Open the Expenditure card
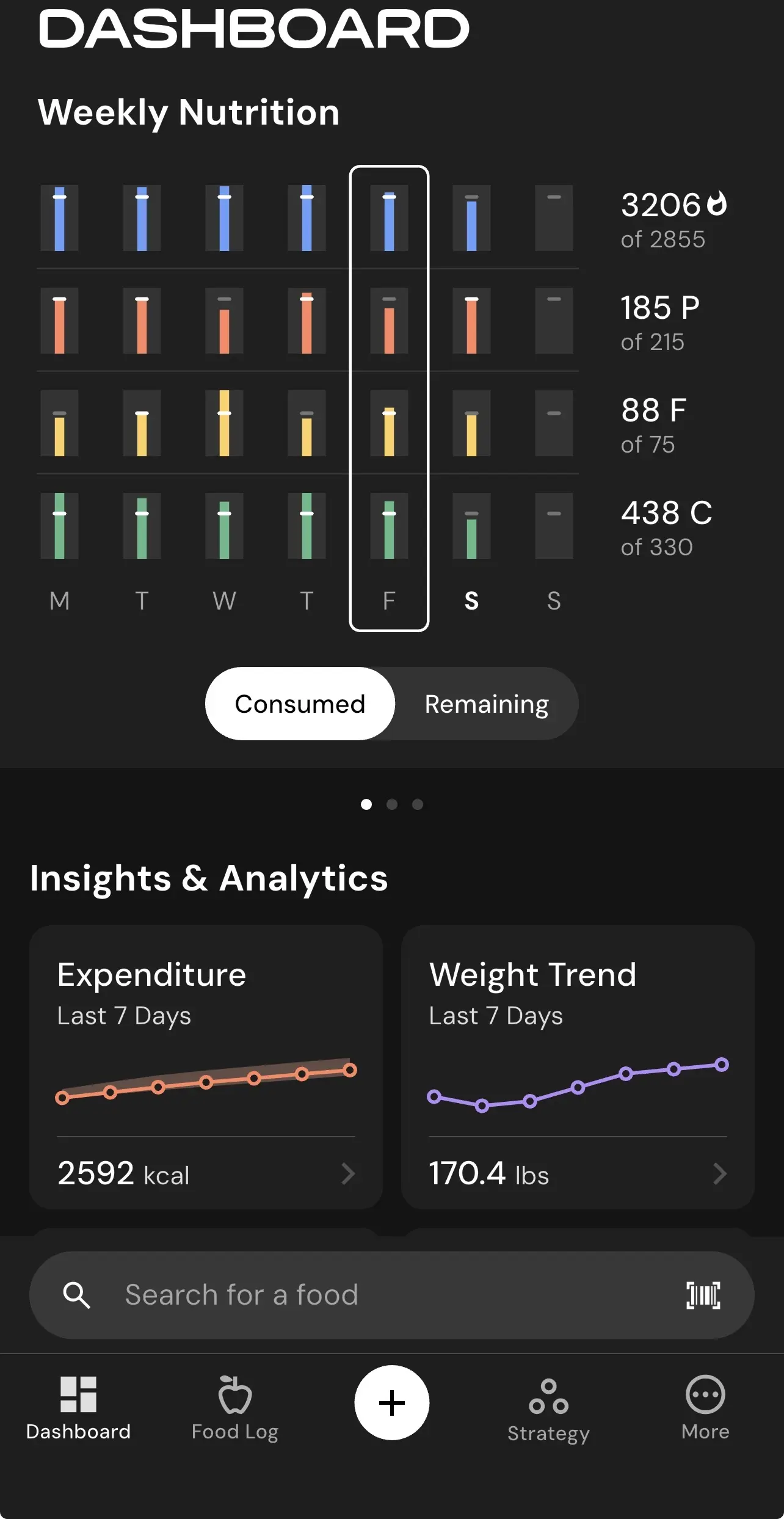Screen dimensions: 784x1519 click(x=206, y=1067)
